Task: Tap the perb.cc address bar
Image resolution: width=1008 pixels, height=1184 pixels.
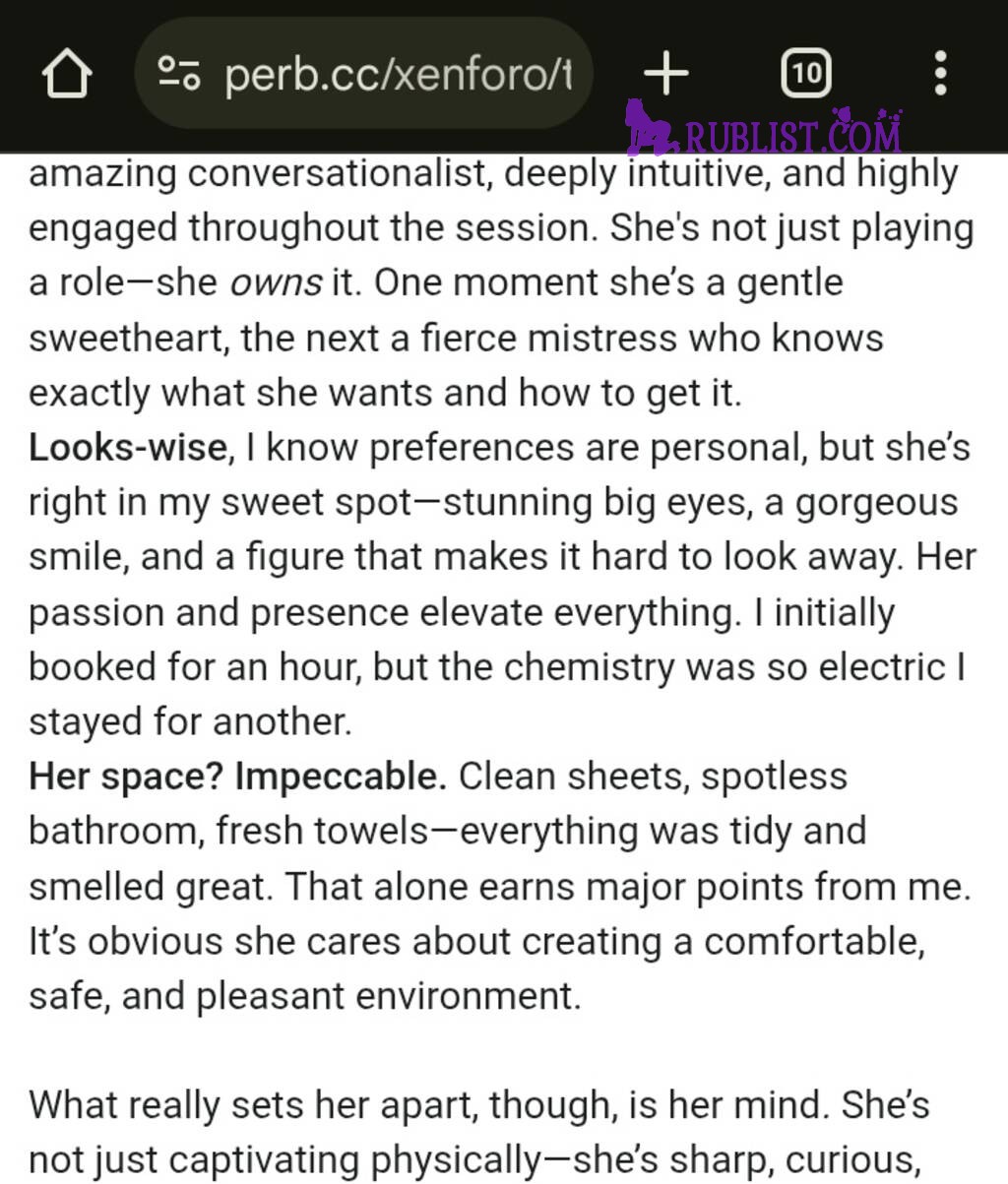Action: (396, 74)
